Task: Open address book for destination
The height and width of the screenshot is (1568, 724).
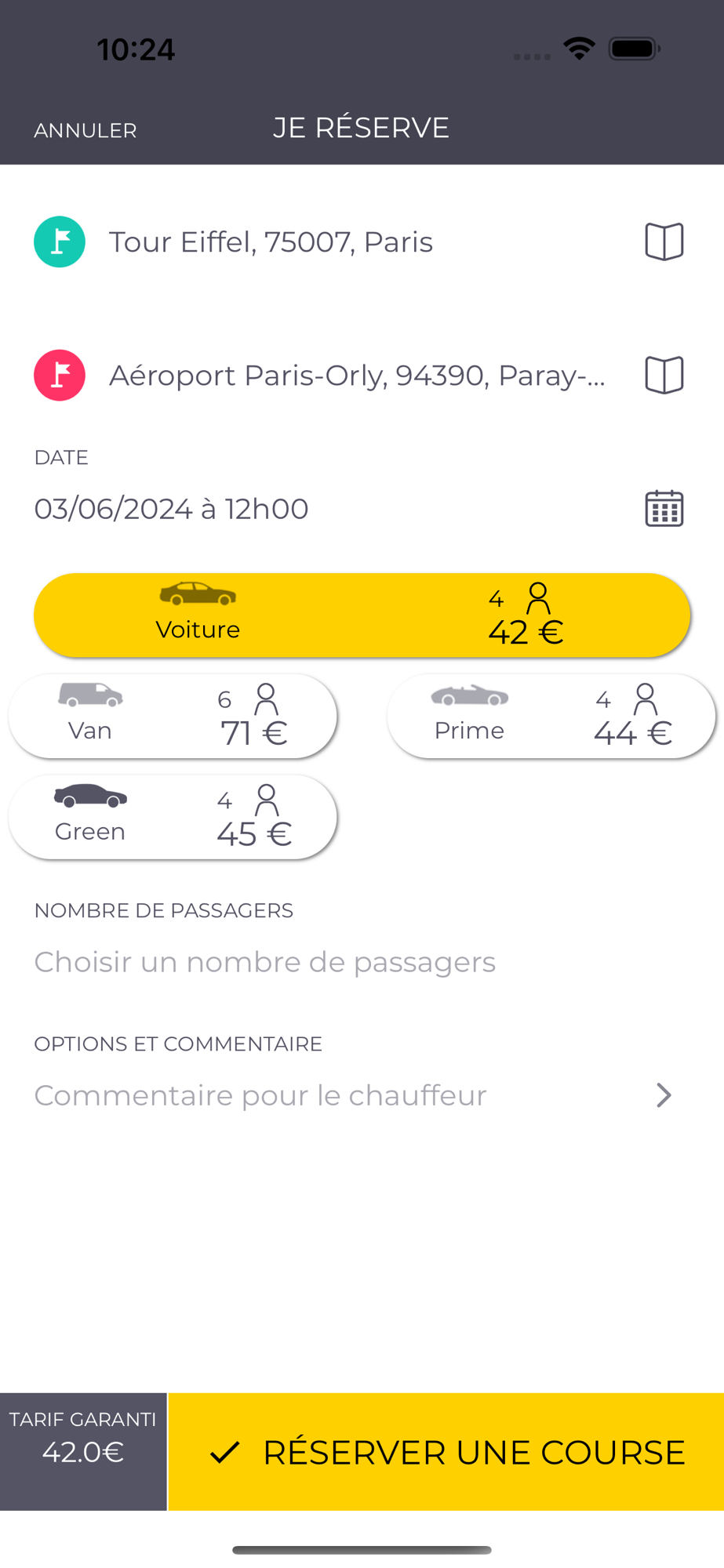Action: coord(664,375)
